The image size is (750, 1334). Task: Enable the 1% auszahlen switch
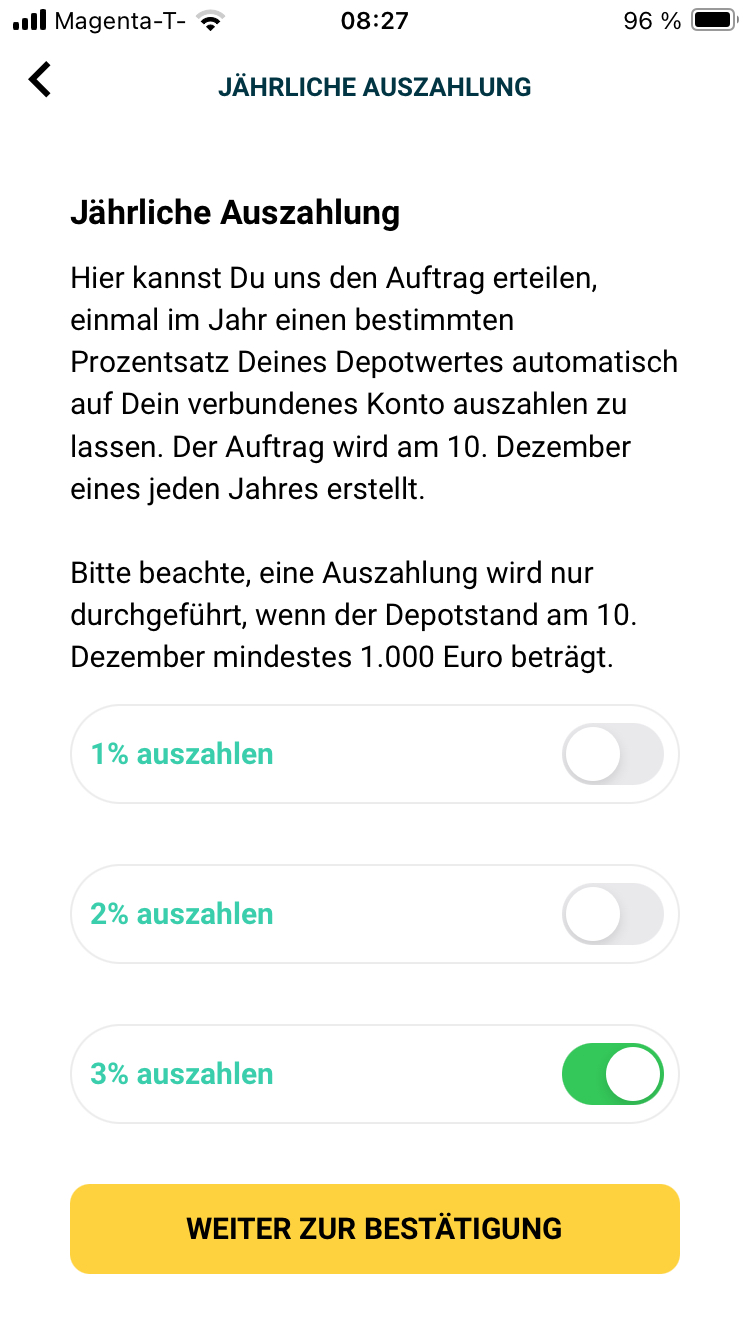[612, 754]
